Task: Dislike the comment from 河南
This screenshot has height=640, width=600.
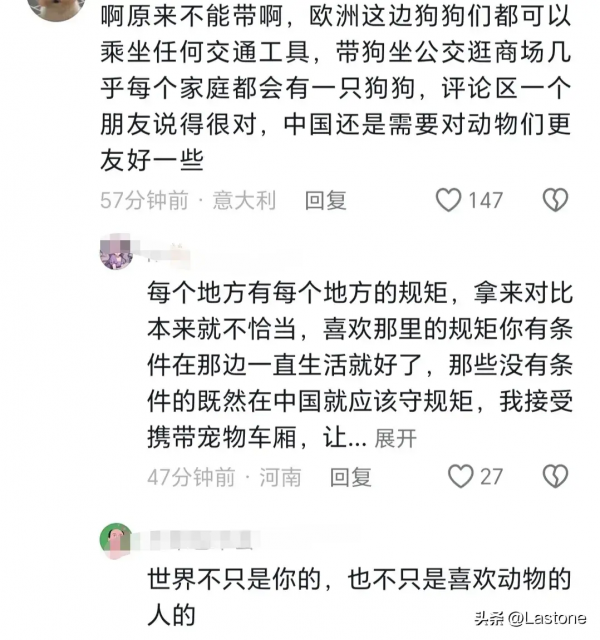Action: coord(555,476)
